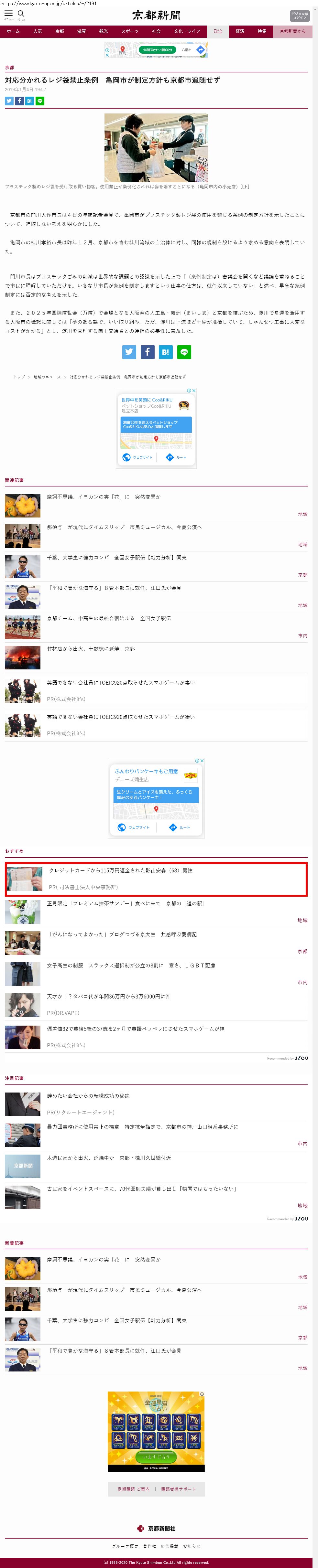Open the 経済 tab
The width and height of the screenshot is (318, 1568).
239,31
